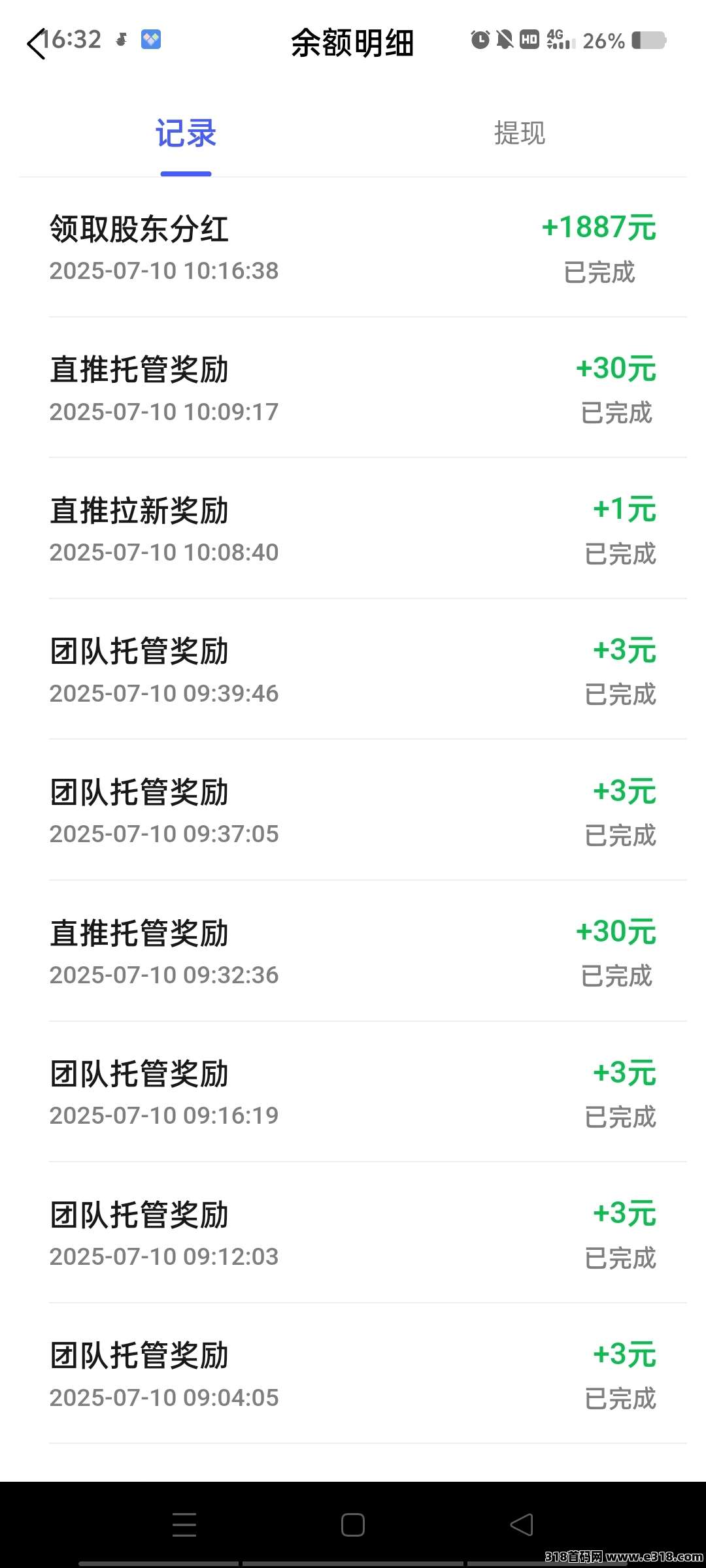Switch to the 提现 tab
Screen dimensions: 706x1568
pos(520,133)
